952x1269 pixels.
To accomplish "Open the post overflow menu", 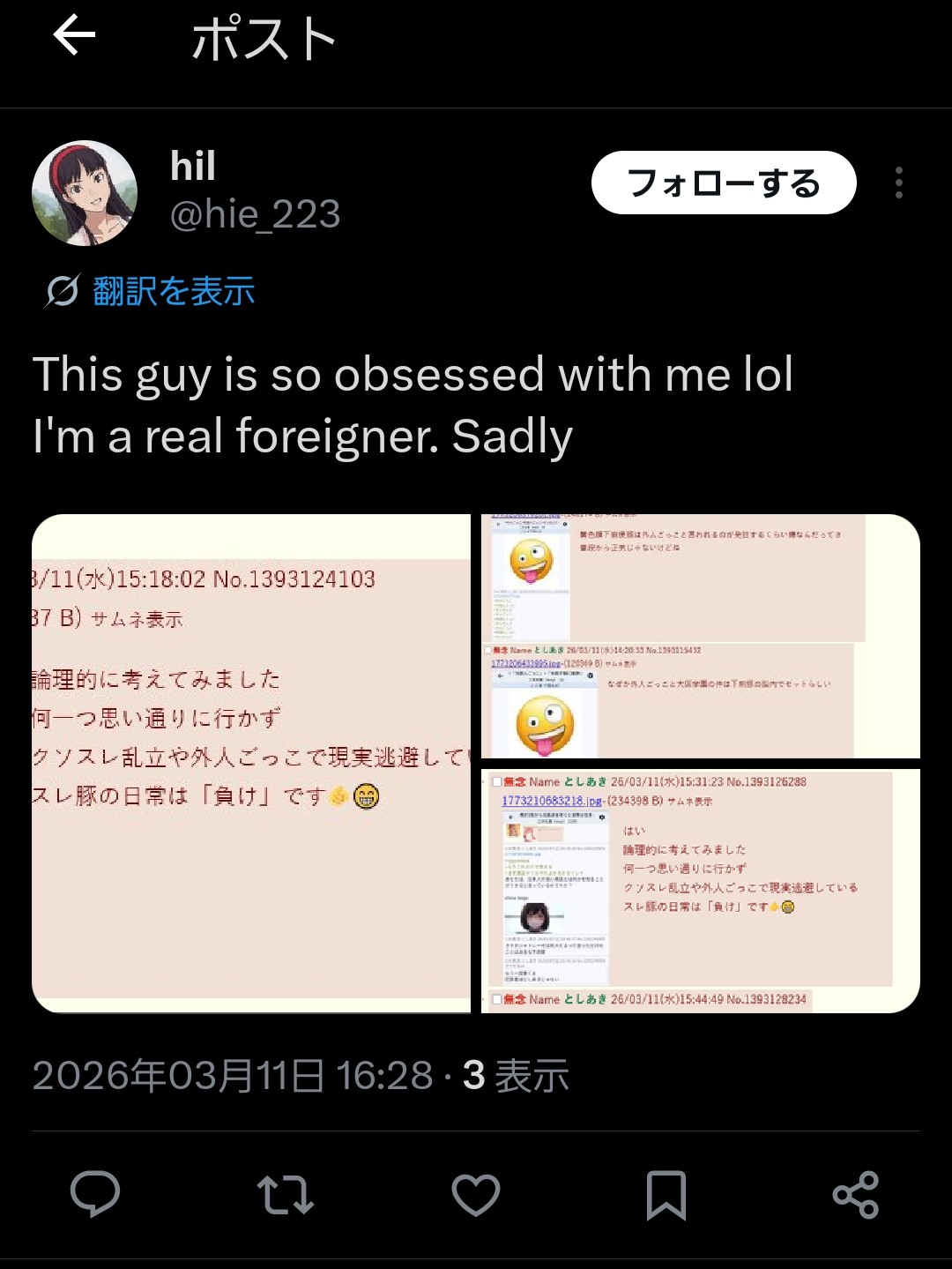I will click(x=898, y=183).
